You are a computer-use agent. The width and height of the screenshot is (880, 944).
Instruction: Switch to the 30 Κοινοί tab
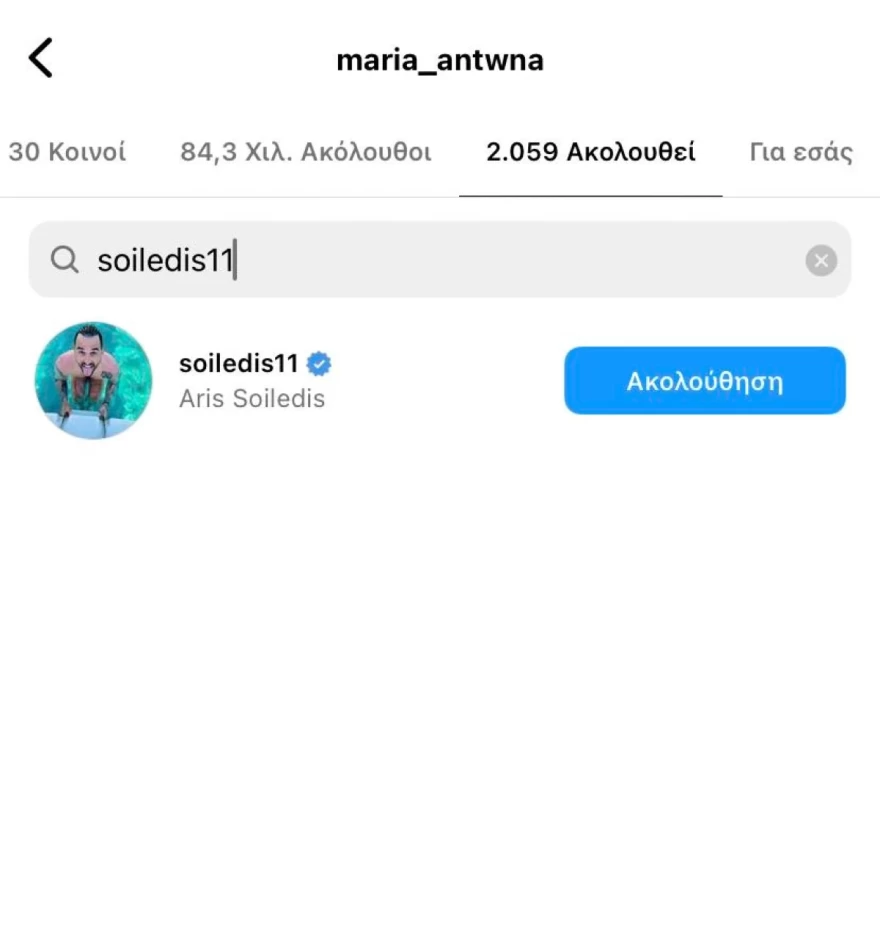(x=67, y=153)
